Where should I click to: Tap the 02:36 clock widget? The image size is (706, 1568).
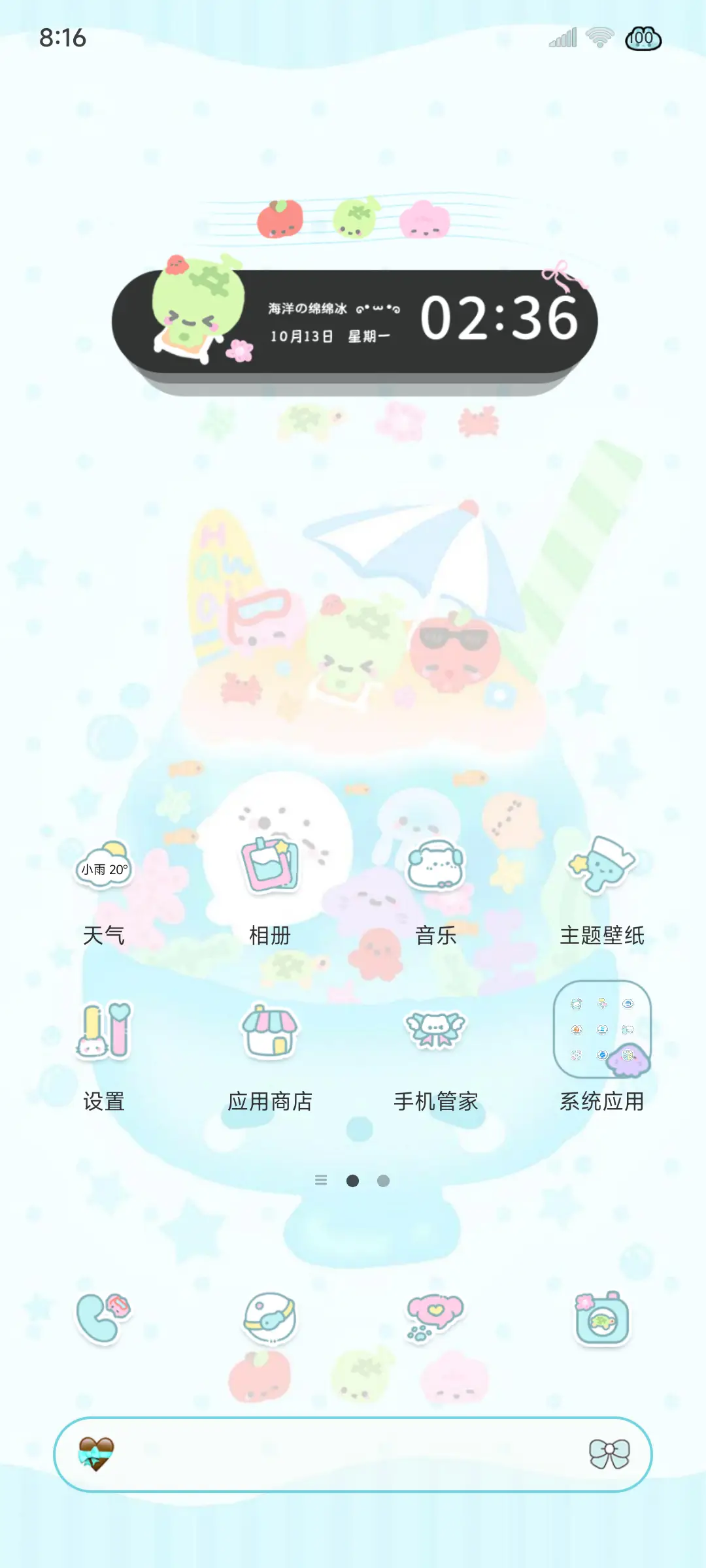pos(500,318)
